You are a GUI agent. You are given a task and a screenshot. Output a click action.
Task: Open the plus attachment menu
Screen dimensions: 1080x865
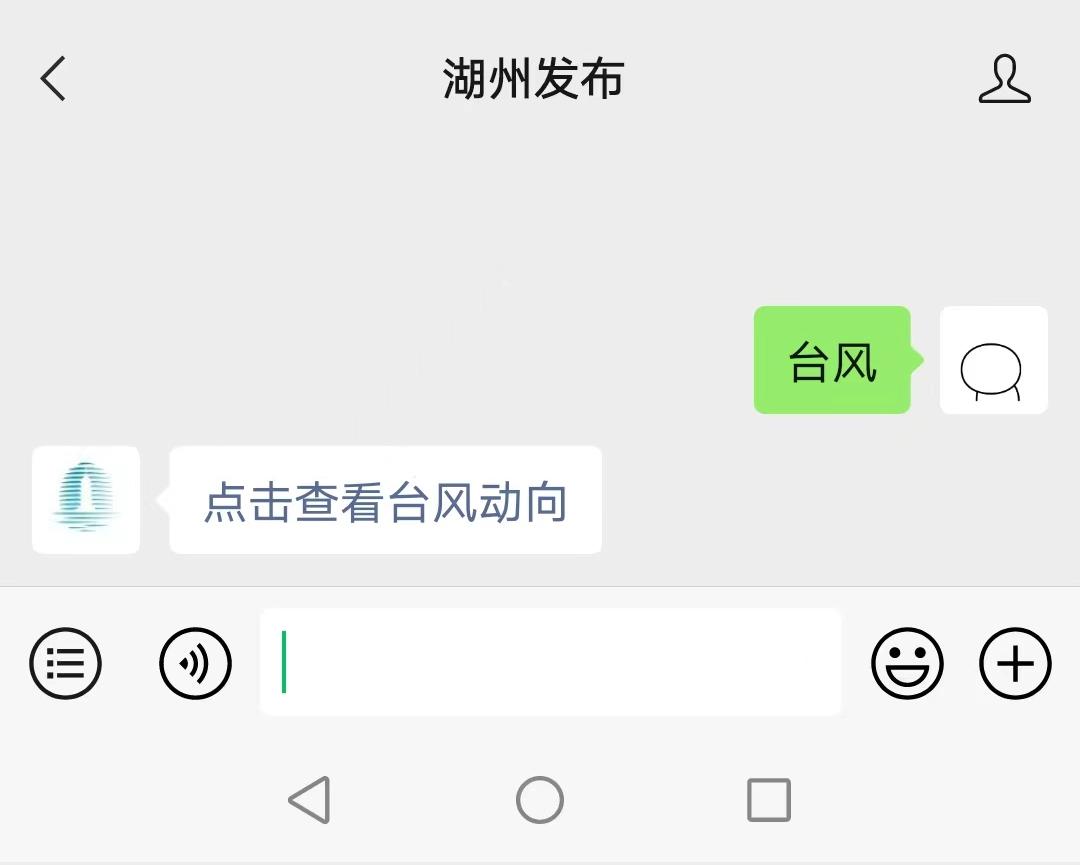pos(1015,663)
